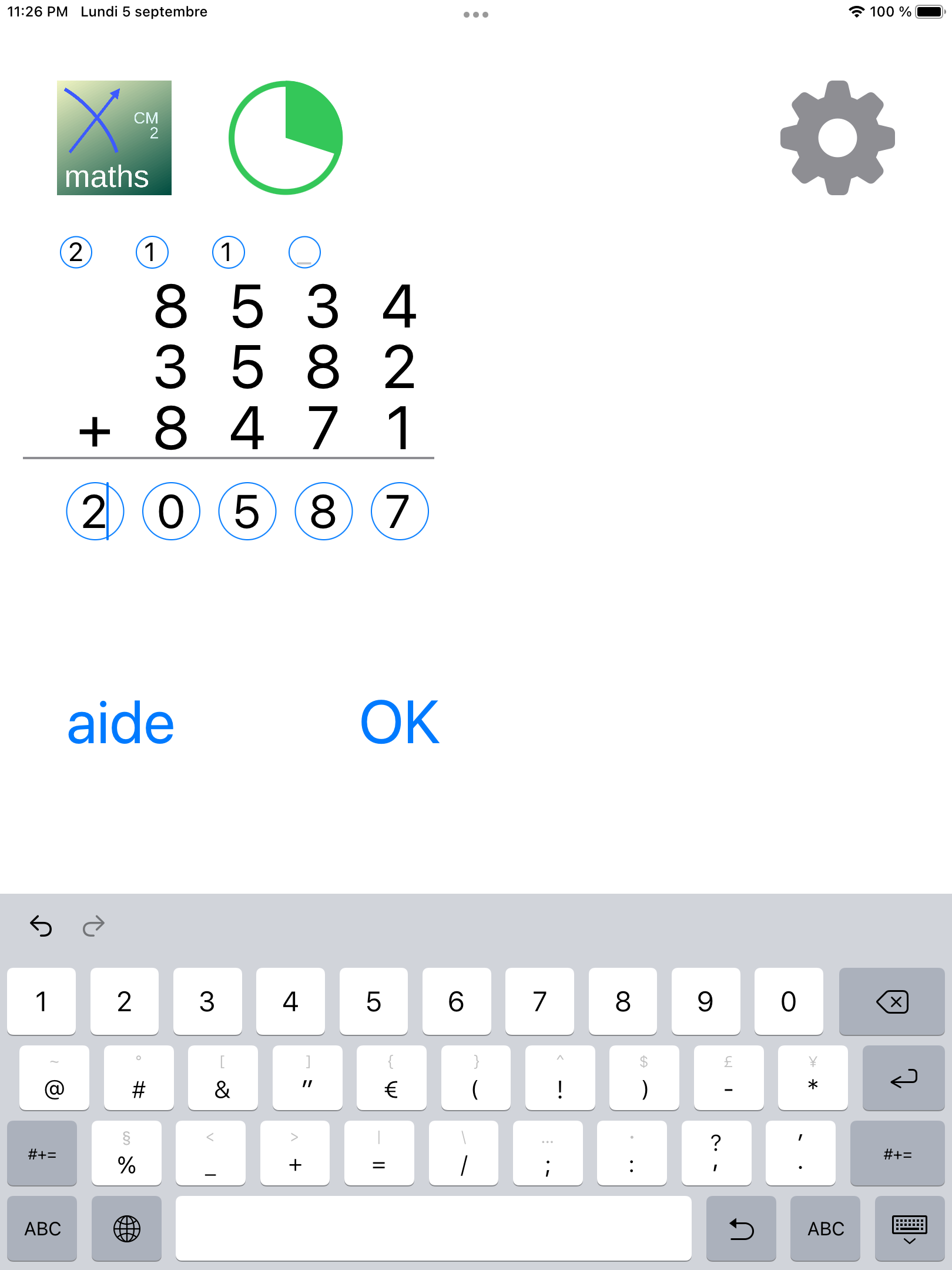This screenshot has height=1270, width=952.
Task: Tap OK to validate the answer
Action: click(x=400, y=723)
